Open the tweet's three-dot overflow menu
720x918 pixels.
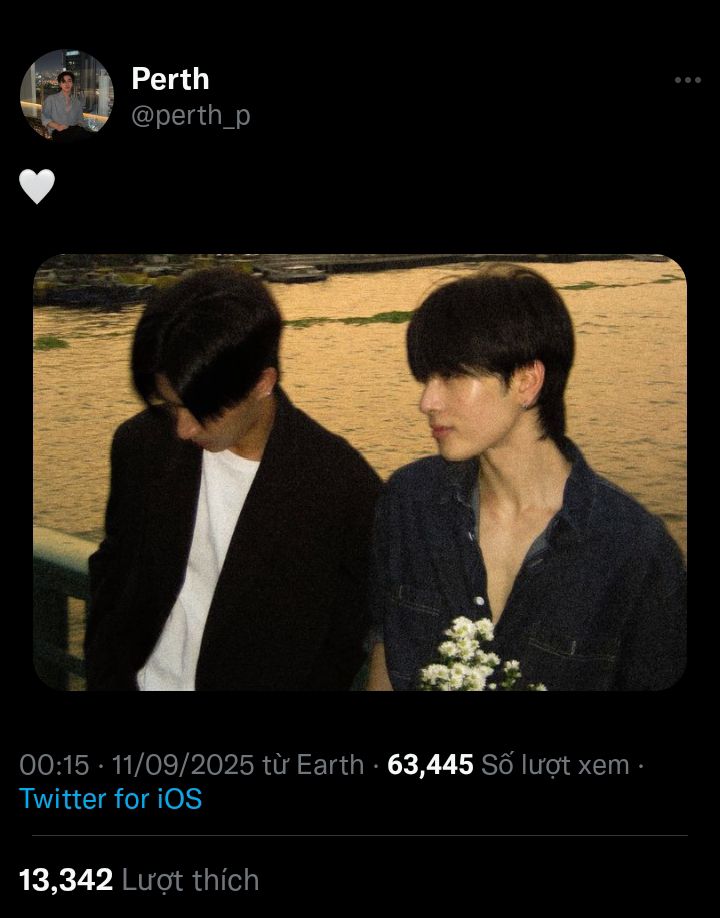click(687, 80)
